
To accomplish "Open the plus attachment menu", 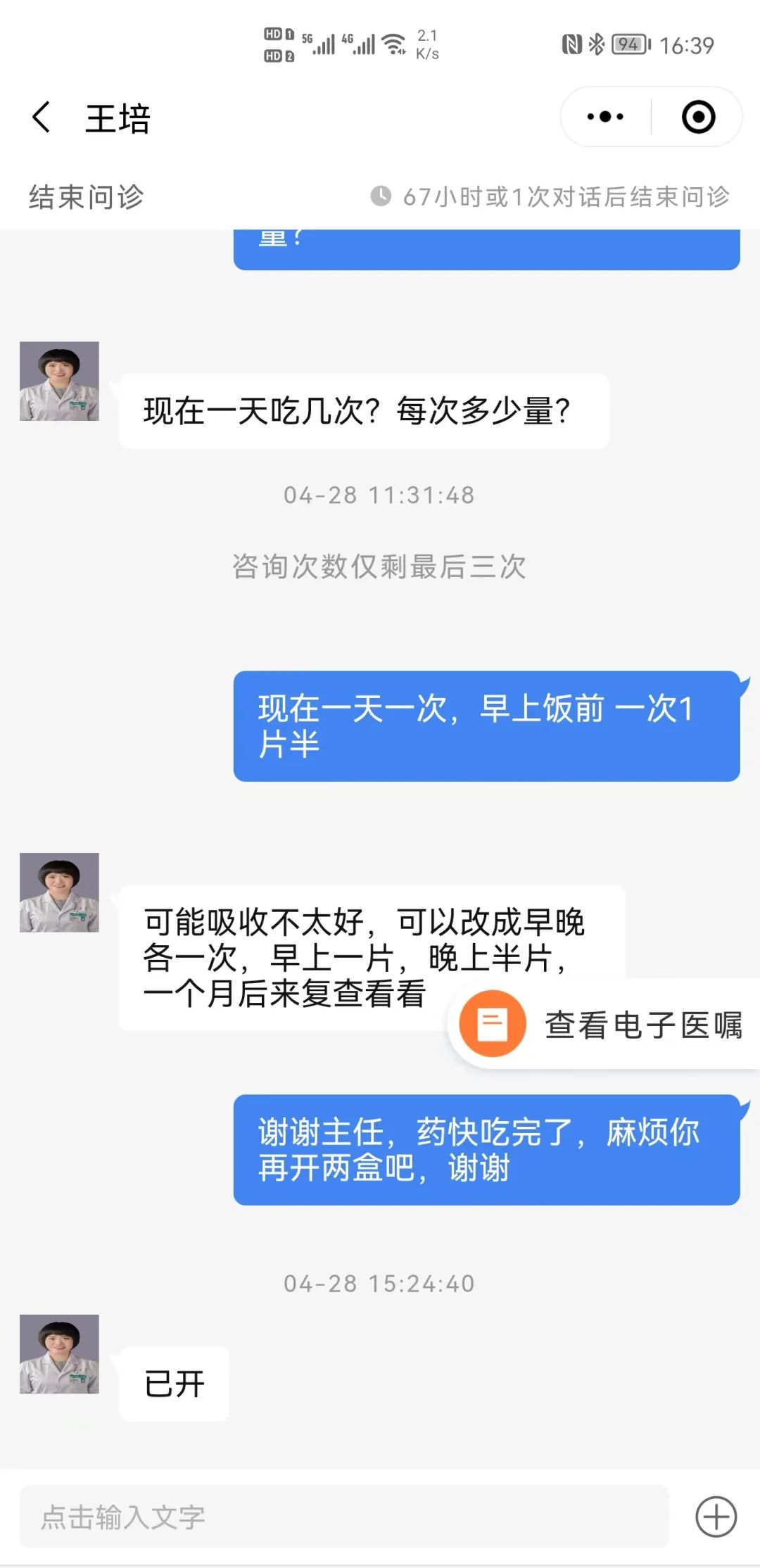I will pos(716,1517).
